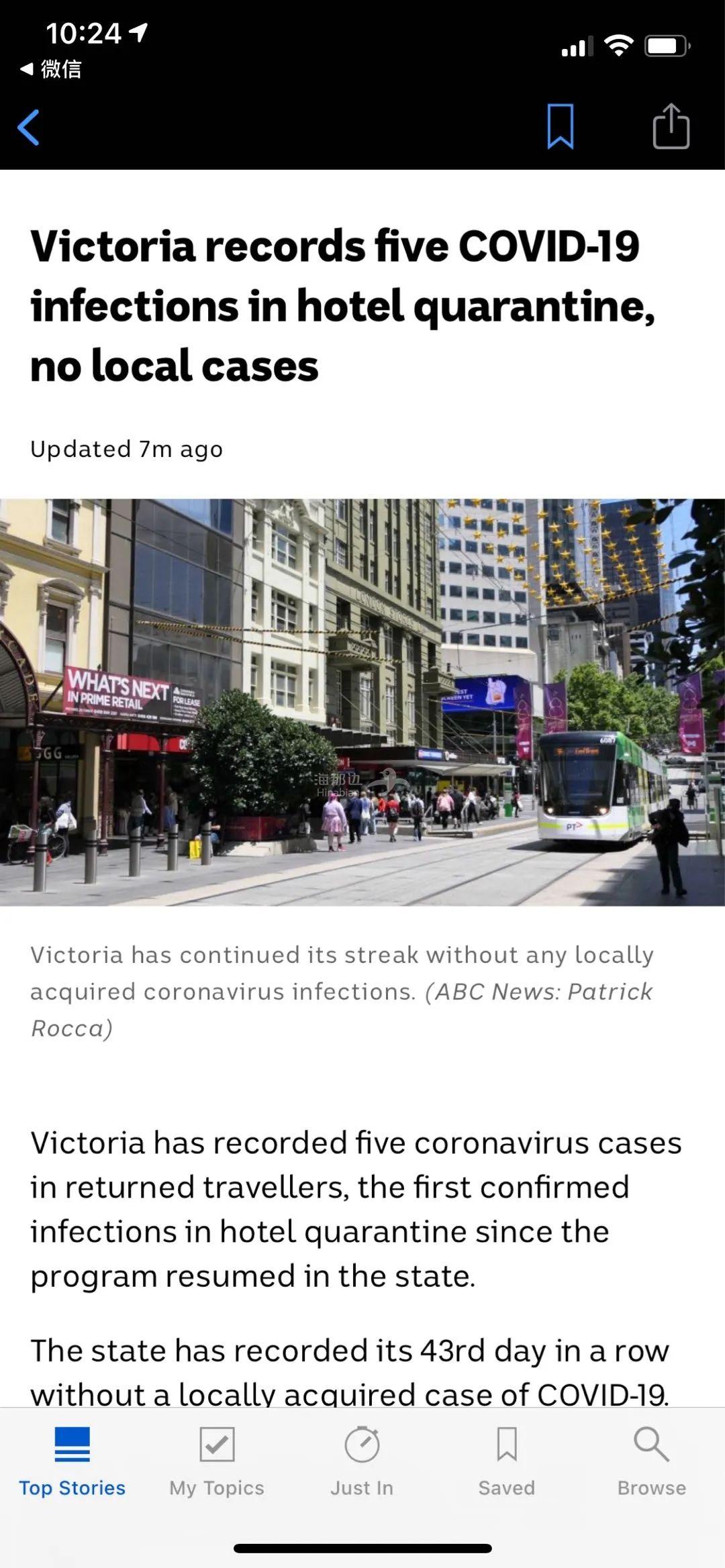This screenshot has width=725, height=1568.
Task: Return to WeChat via the status bar link
Action: 52,68
